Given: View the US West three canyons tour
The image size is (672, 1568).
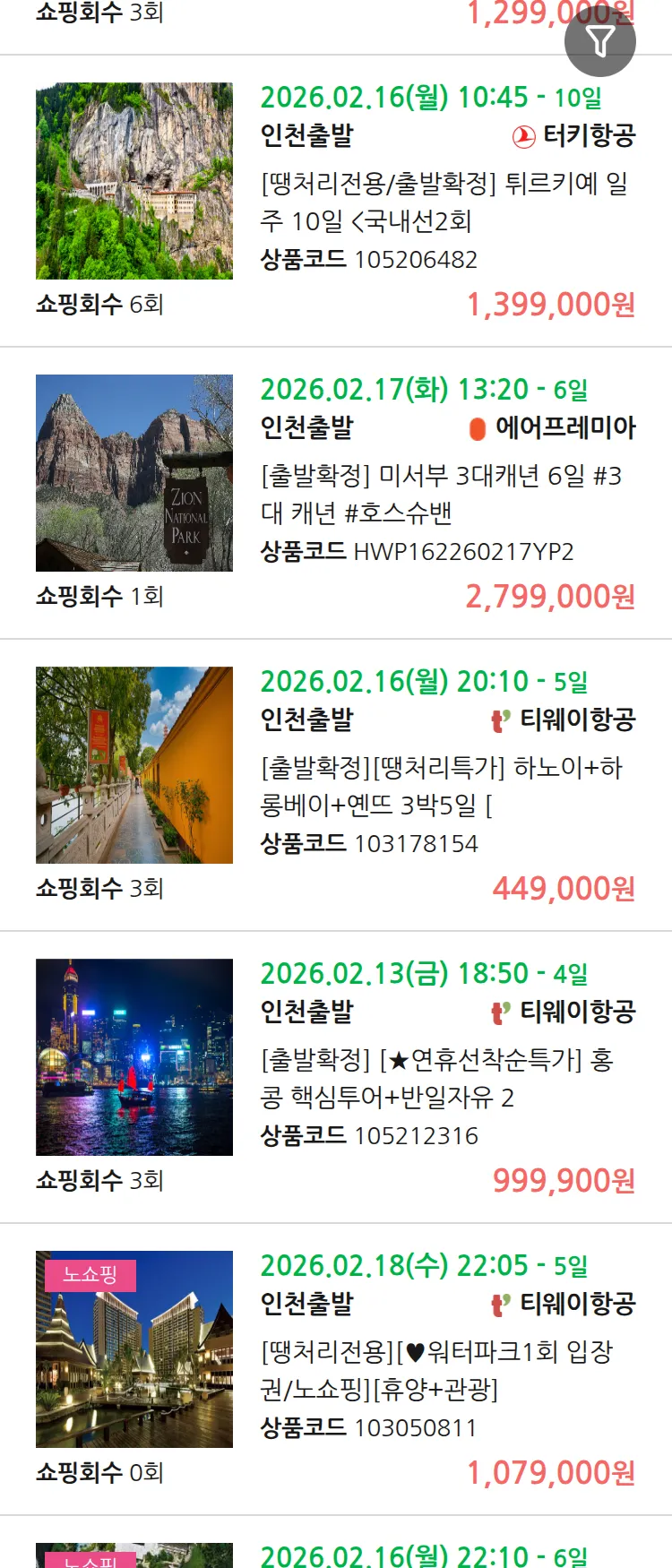Looking at the screenshot, I should tap(444, 494).
